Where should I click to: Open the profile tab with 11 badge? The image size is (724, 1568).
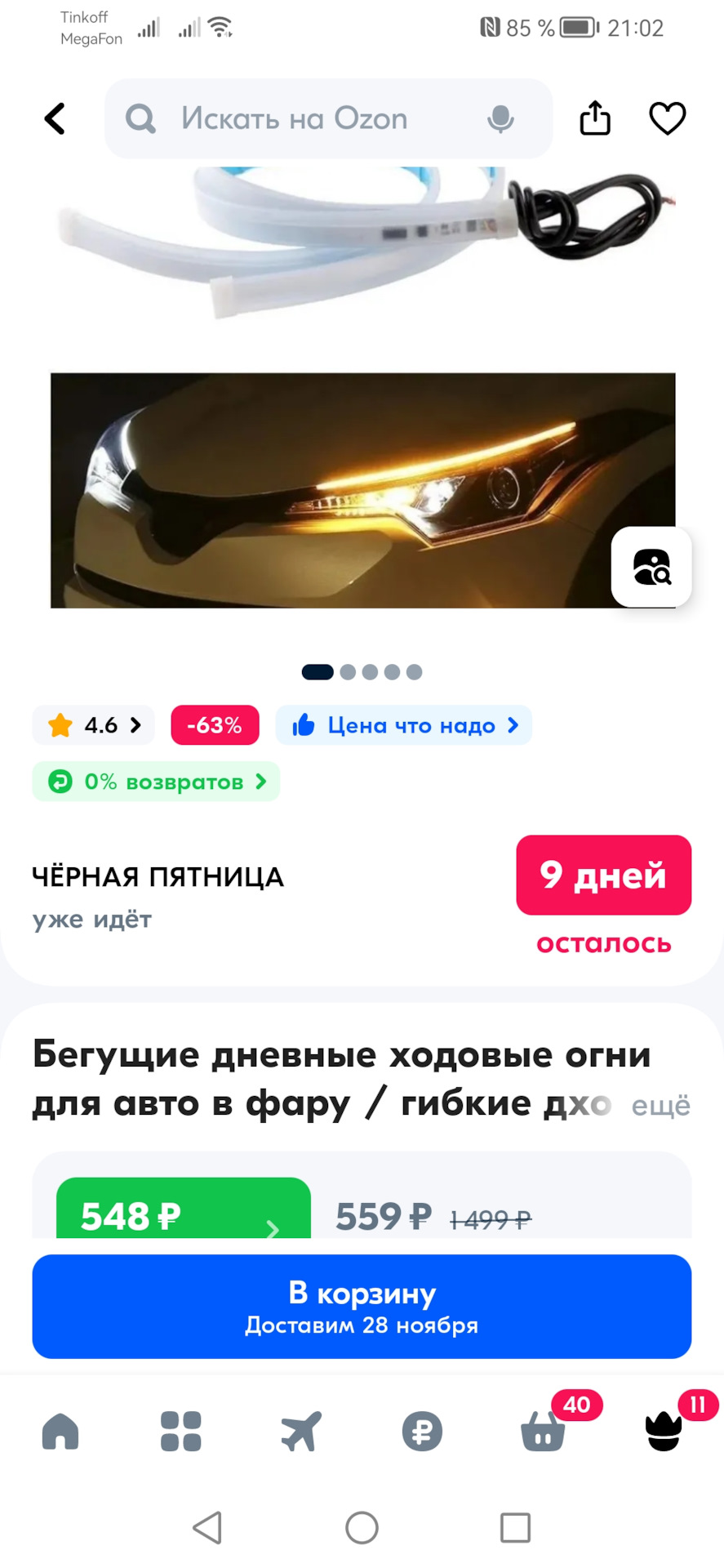click(664, 1432)
